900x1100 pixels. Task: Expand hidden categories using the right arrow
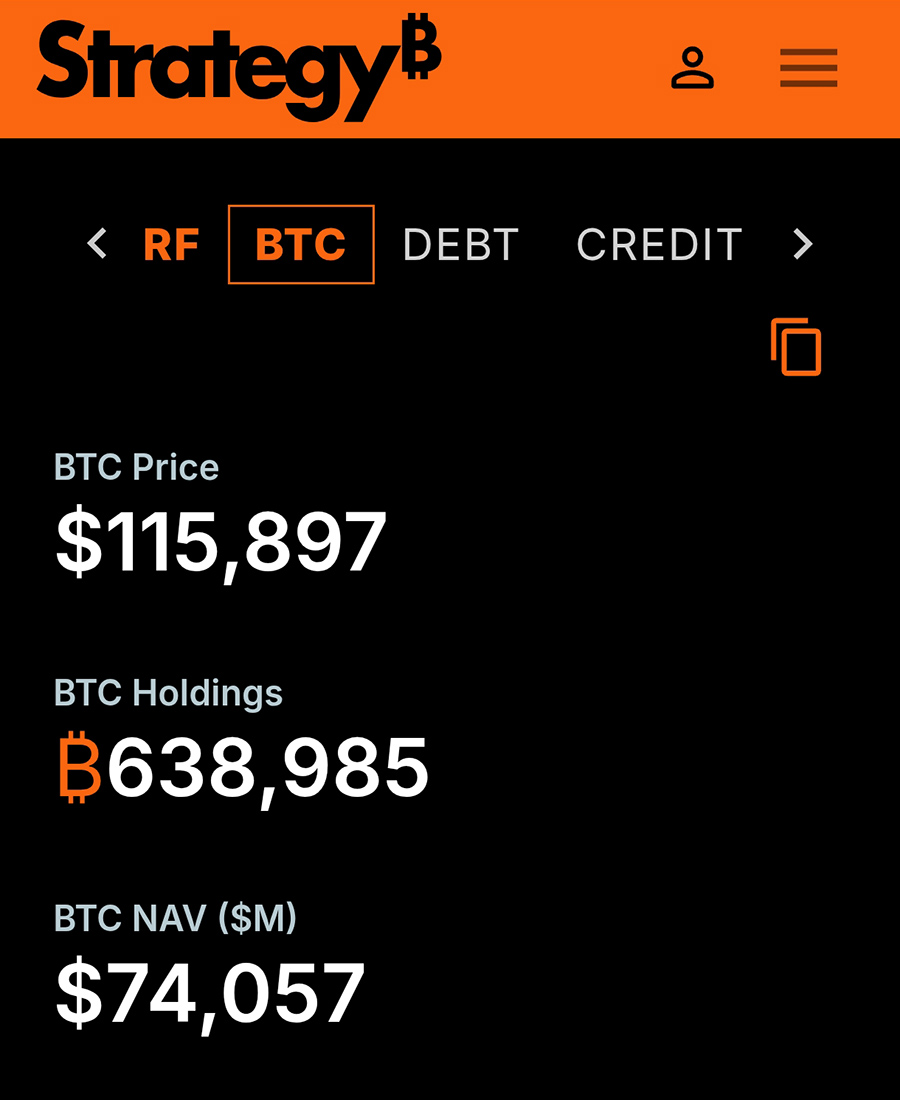click(x=801, y=244)
